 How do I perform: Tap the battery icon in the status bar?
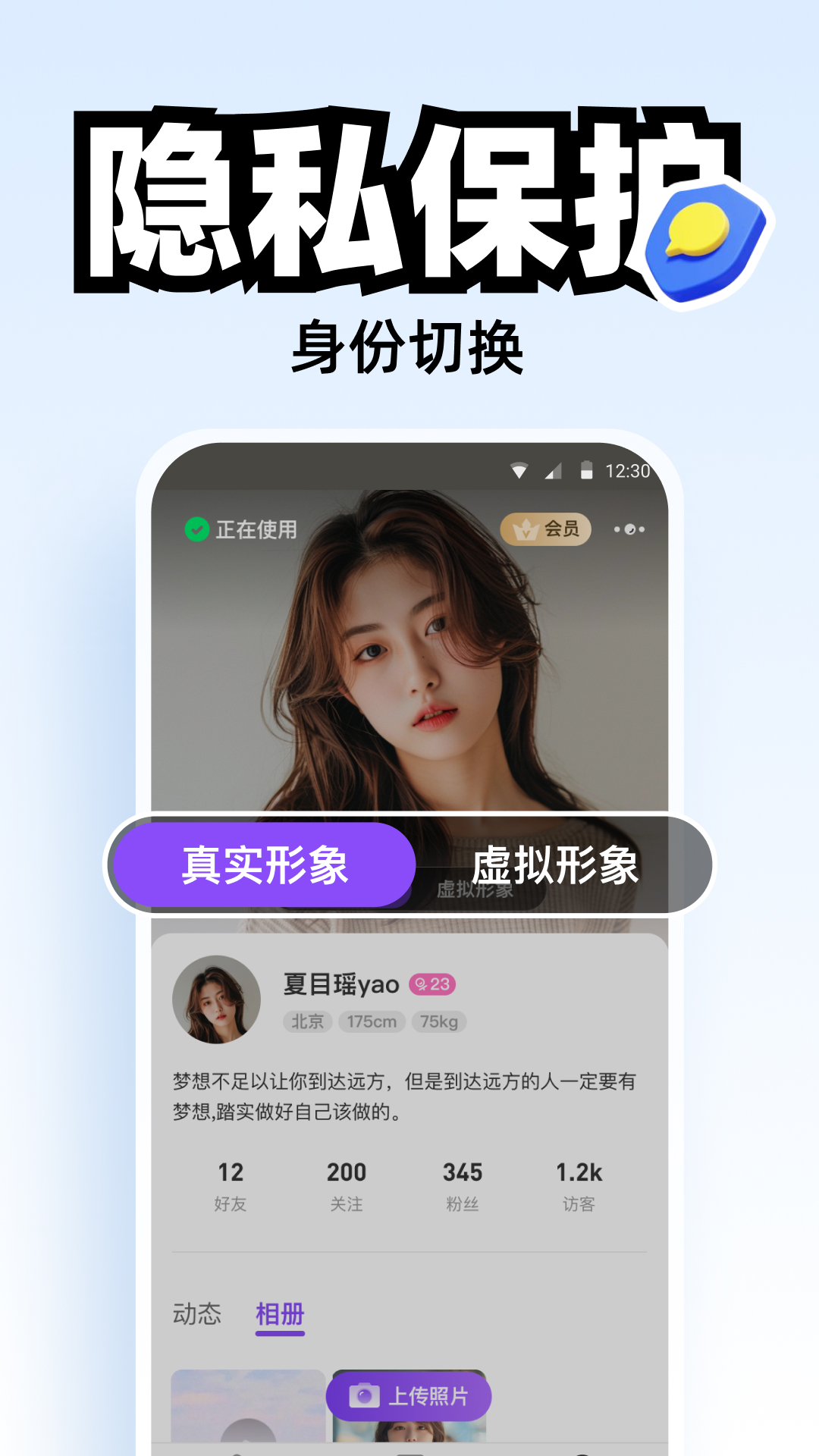(x=588, y=470)
